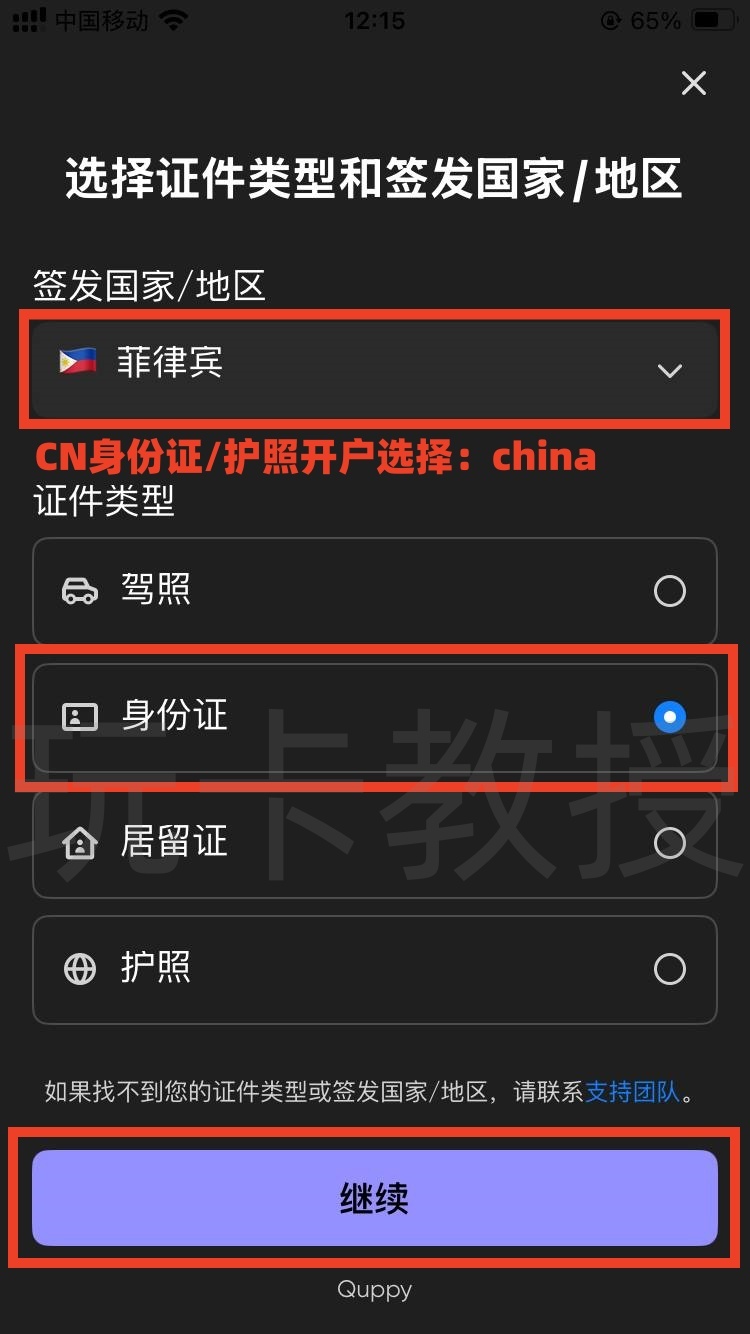The height and width of the screenshot is (1334, 750).
Task: Open the 签发国家/地区 country dropdown
Action: pyautogui.click(x=375, y=368)
